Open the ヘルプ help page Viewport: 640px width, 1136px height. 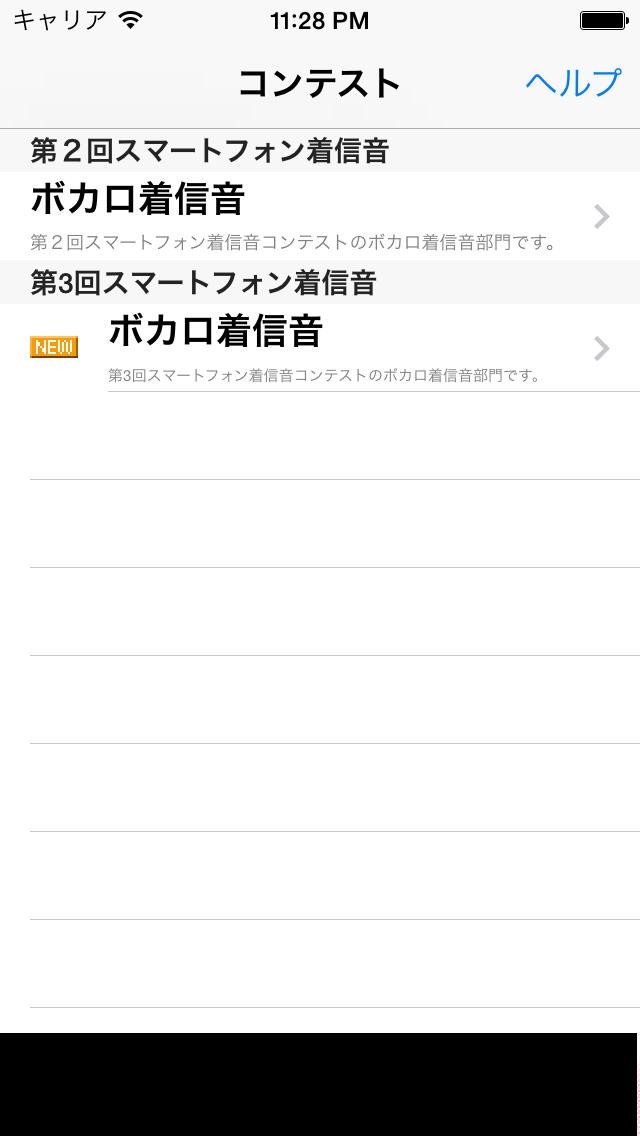click(x=573, y=83)
